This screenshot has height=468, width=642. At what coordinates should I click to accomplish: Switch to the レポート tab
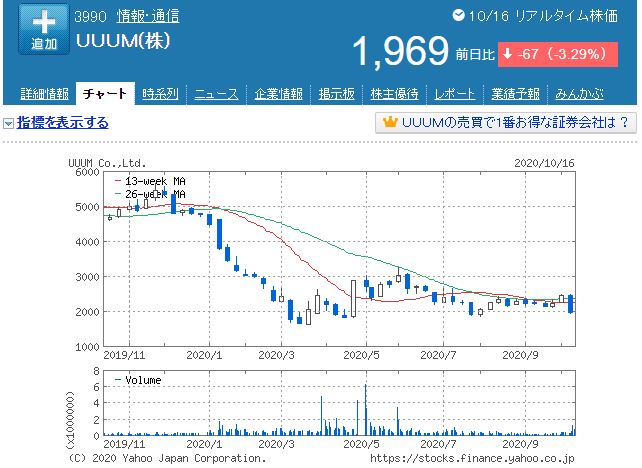(454, 95)
